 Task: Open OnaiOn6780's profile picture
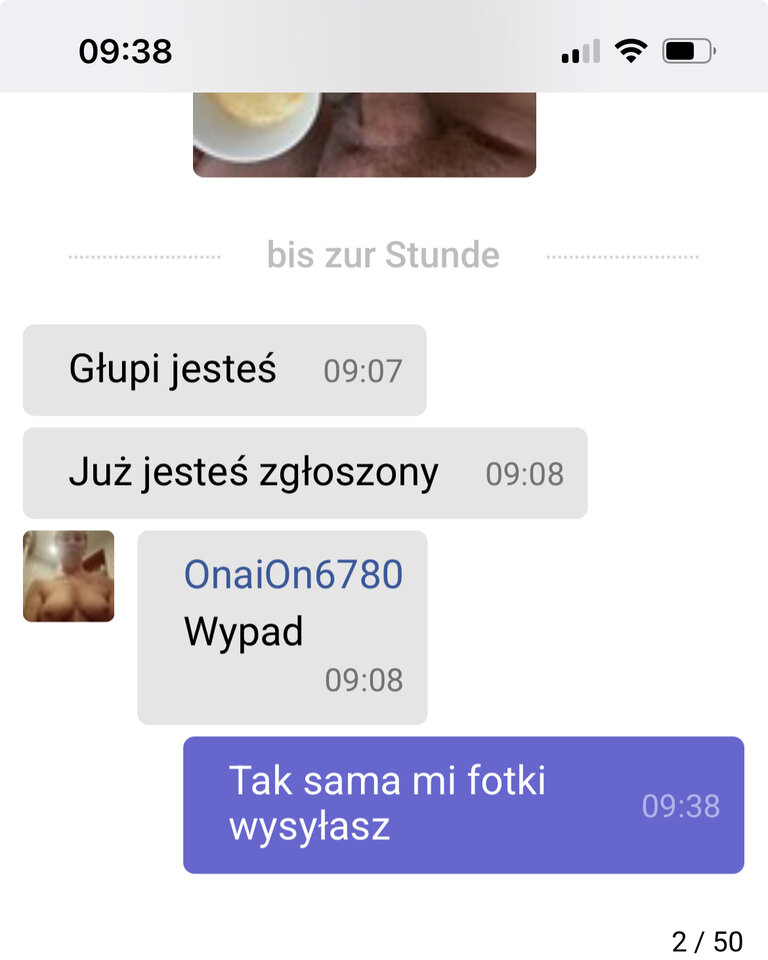68,576
